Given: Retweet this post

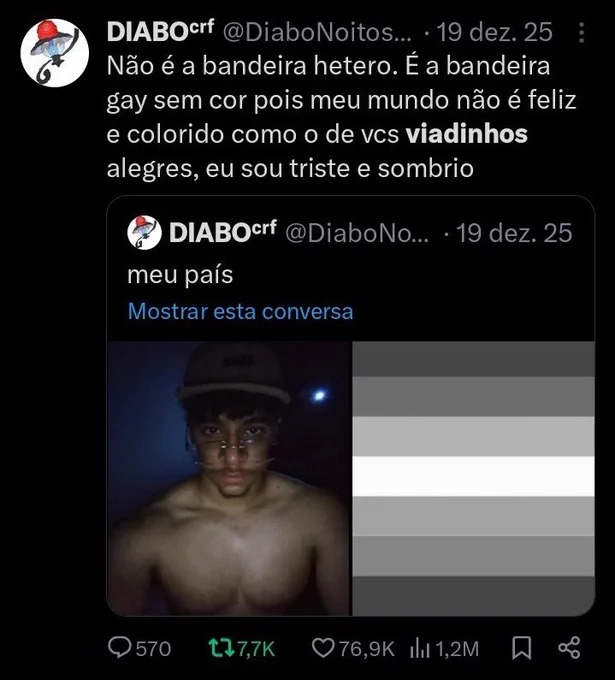Looking at the screenshot, I should pos(221,648).
